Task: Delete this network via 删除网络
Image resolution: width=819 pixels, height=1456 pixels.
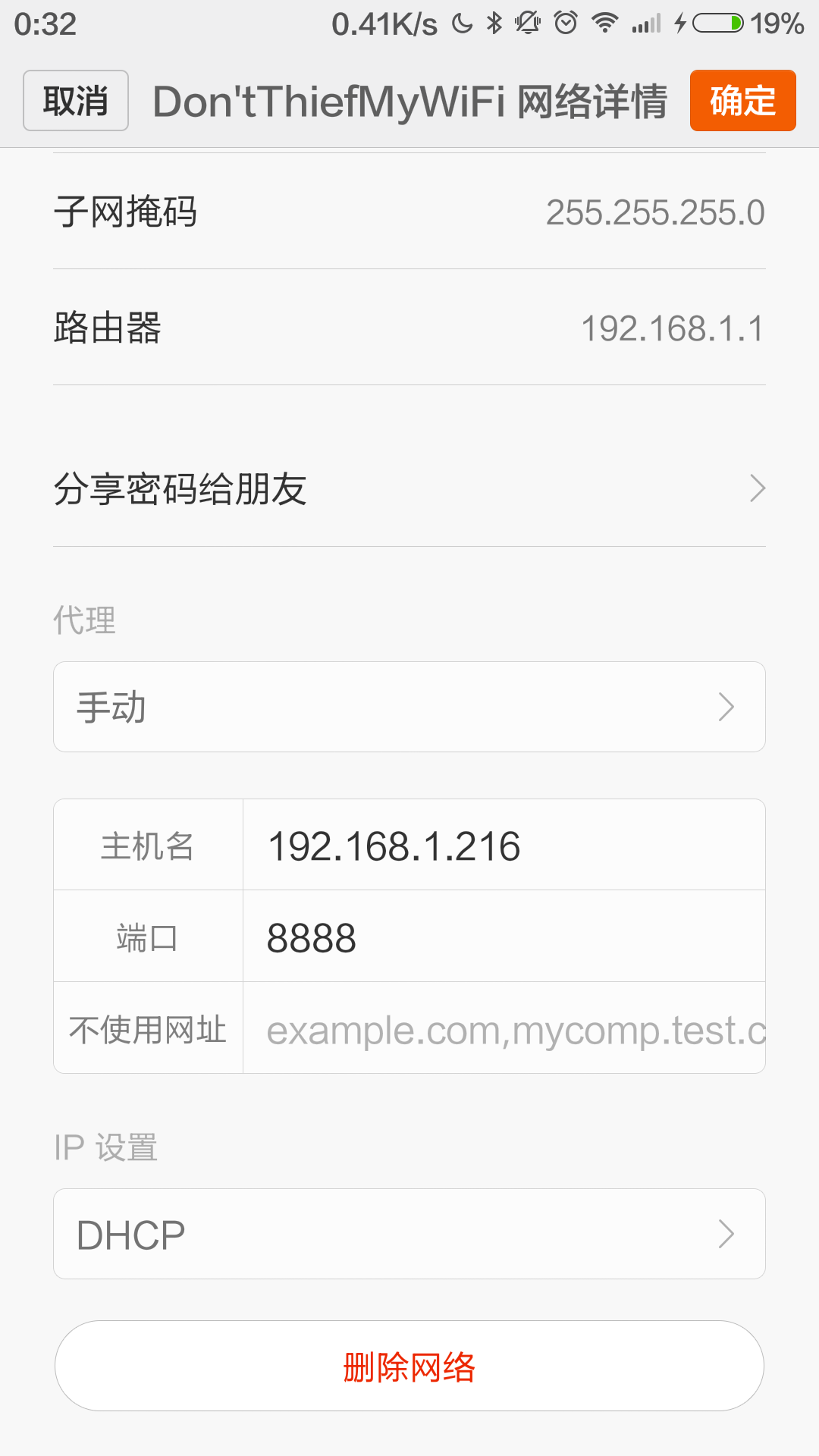Action: click(409, 1367)
